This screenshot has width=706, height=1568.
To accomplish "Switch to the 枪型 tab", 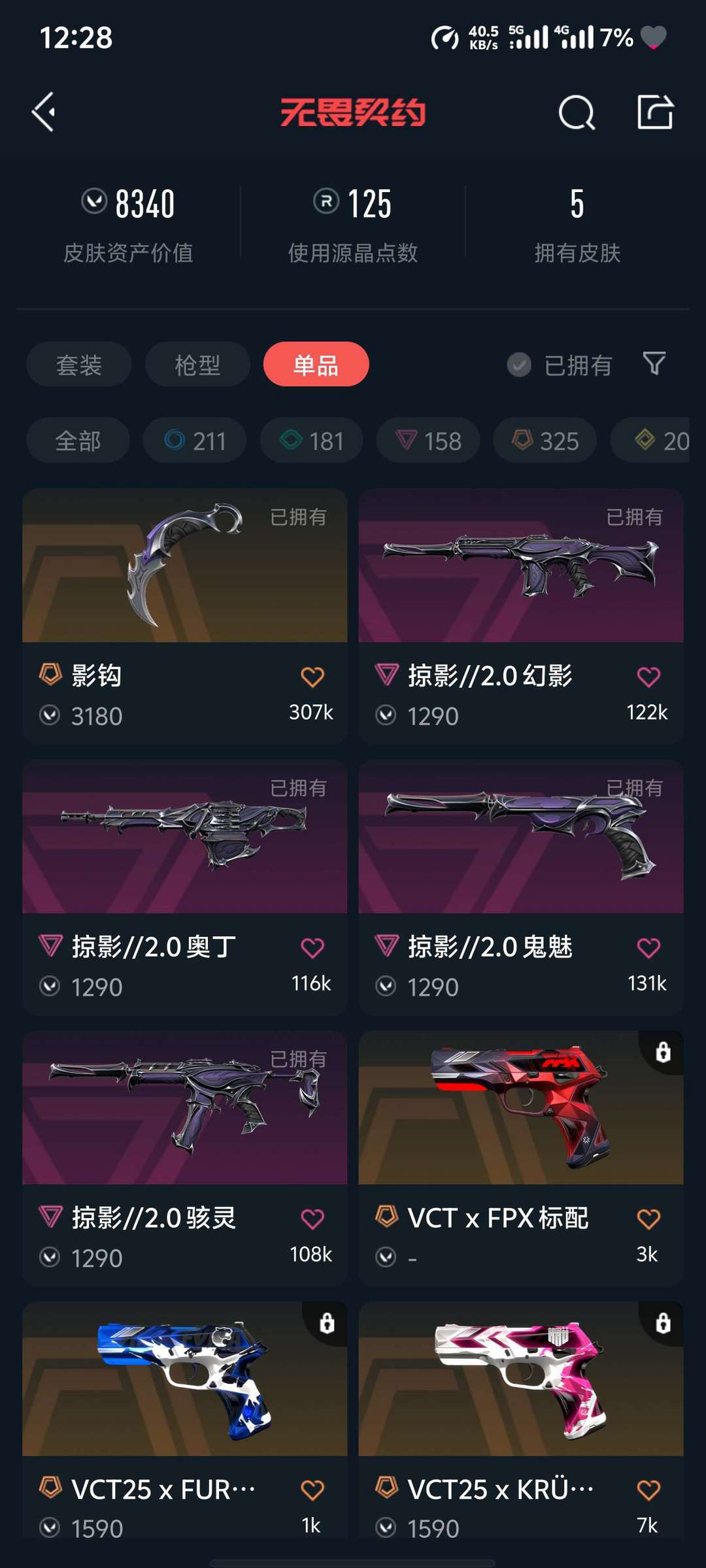I will click(197, 365).
